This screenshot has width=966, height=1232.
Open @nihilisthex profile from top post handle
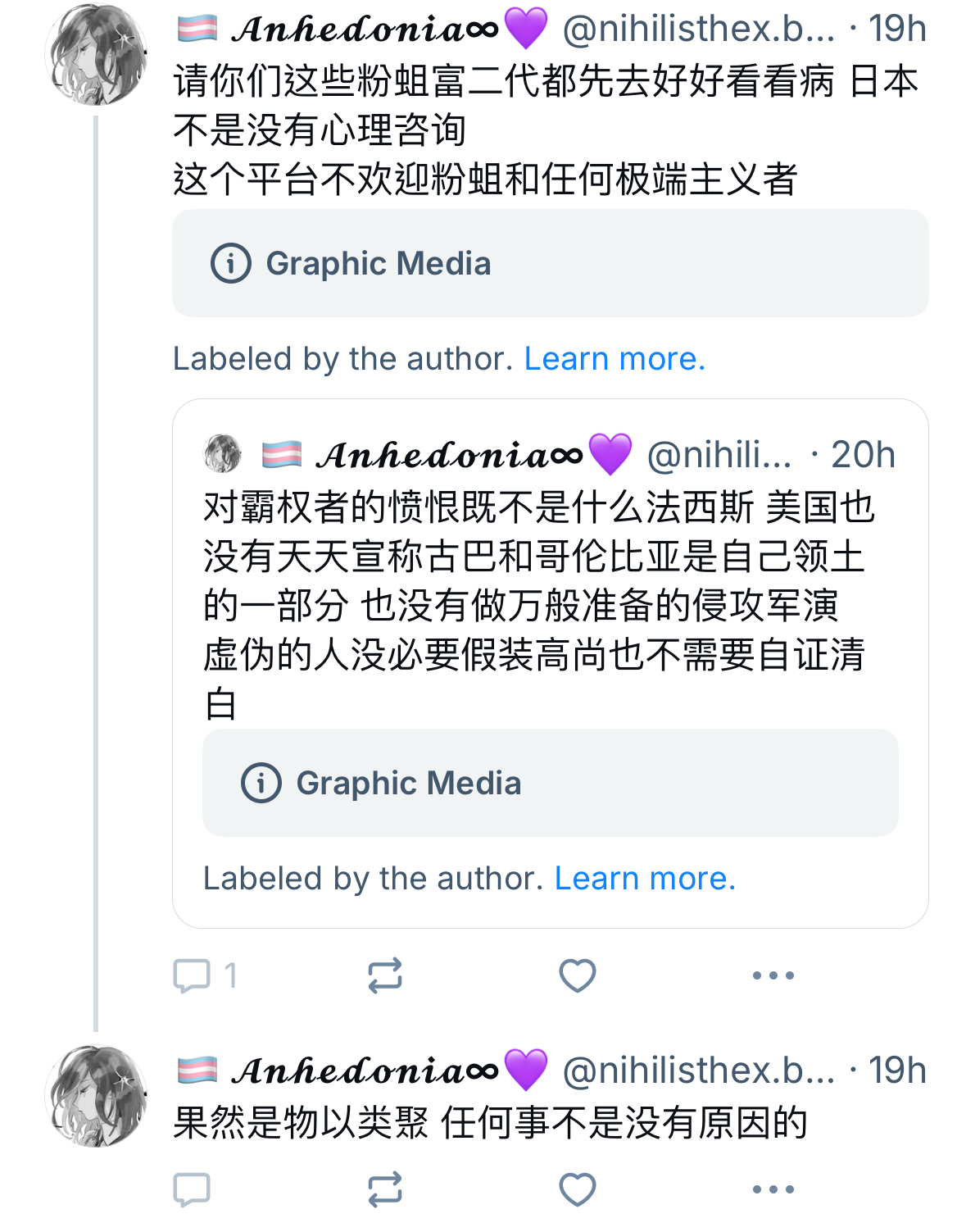coord(698,30)
